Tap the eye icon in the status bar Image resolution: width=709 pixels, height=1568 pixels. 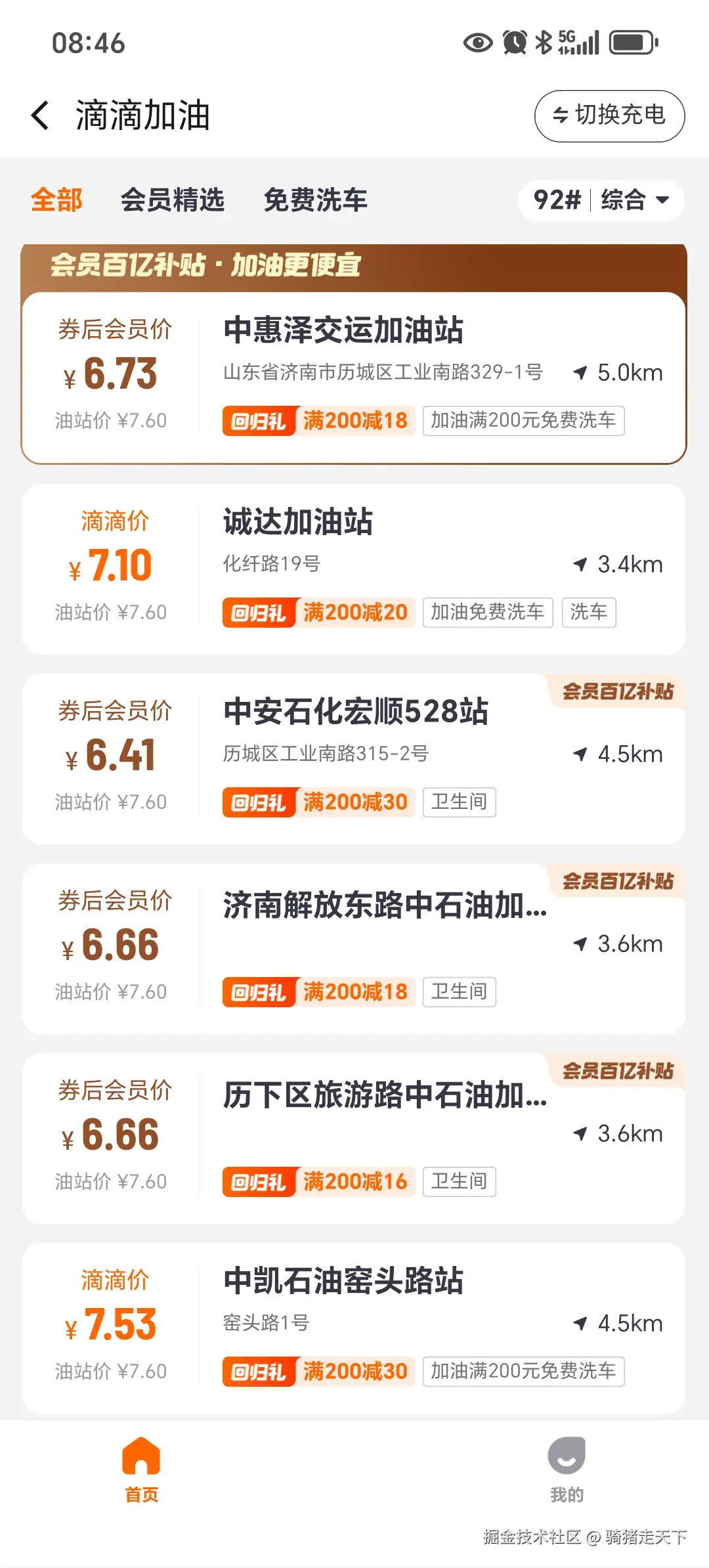[x=477, y=43]
